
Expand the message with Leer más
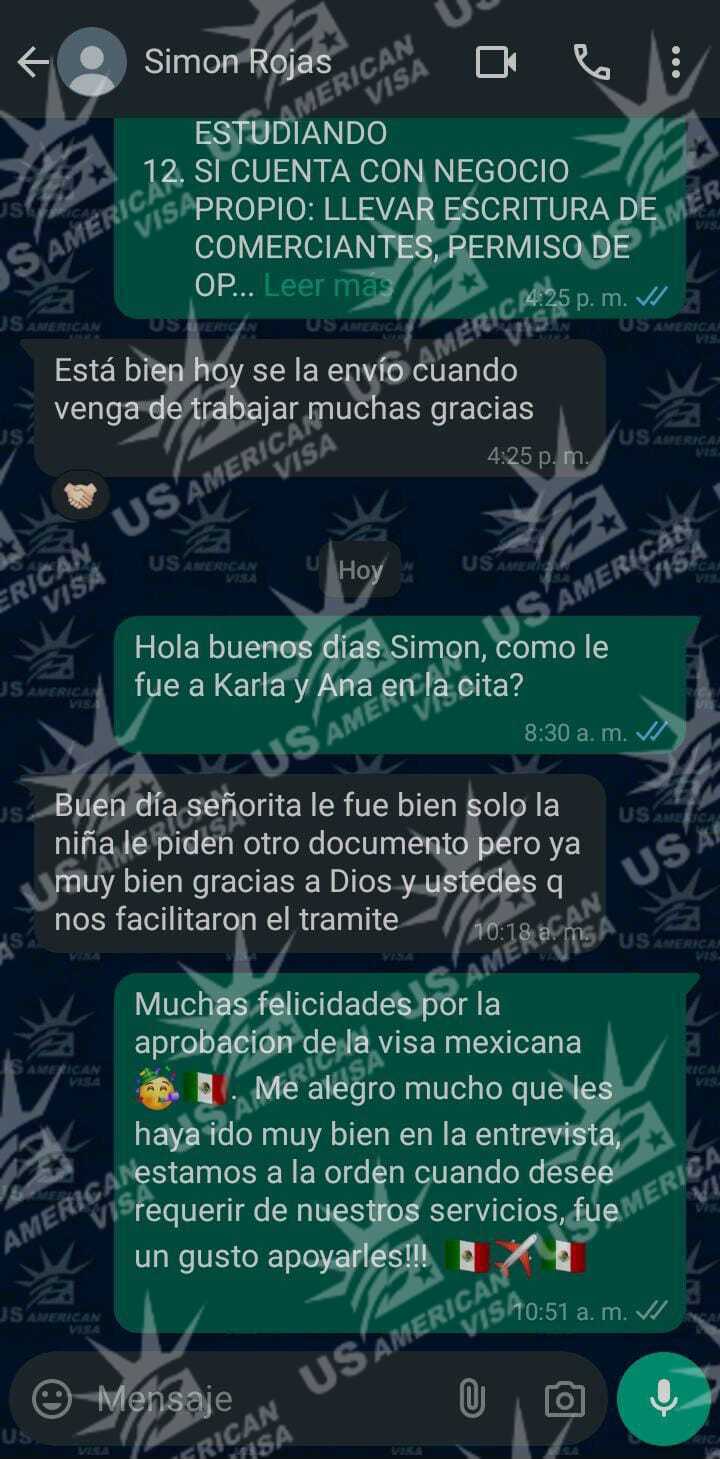point(324,286)
